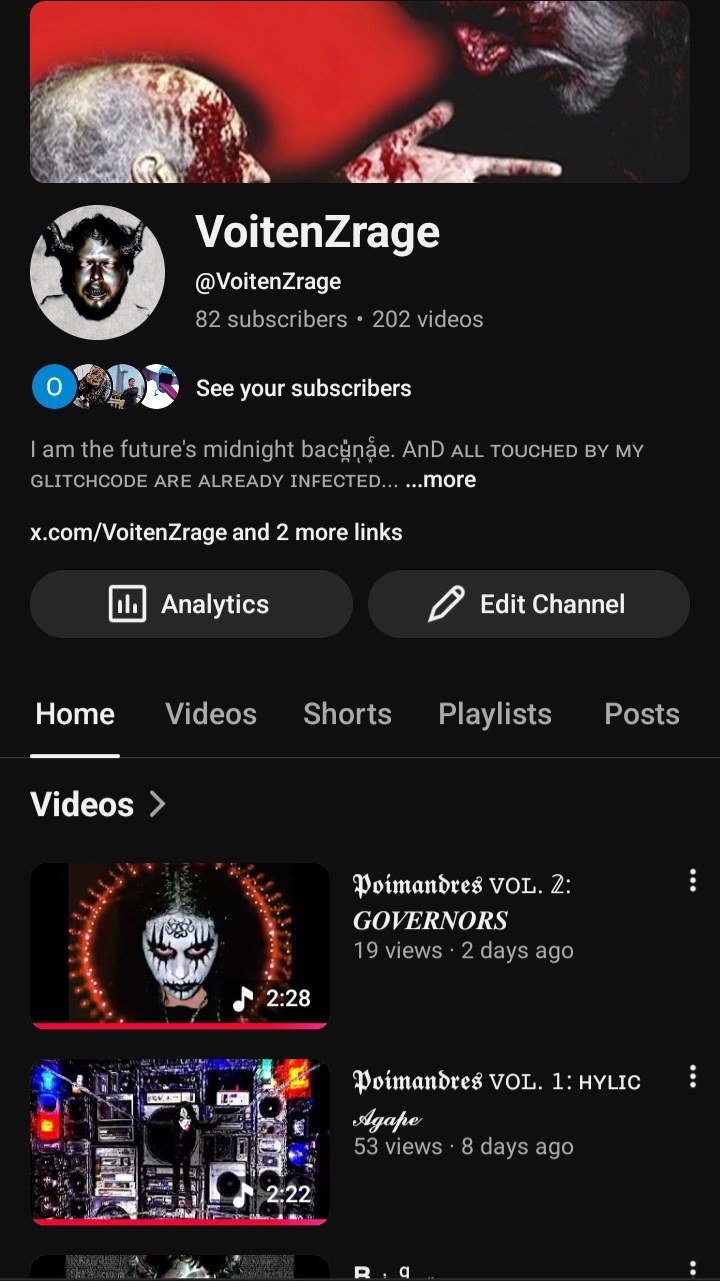The image size is (720, 1281).
Task: Go to the Posts tab
Action: coord(642,714)
